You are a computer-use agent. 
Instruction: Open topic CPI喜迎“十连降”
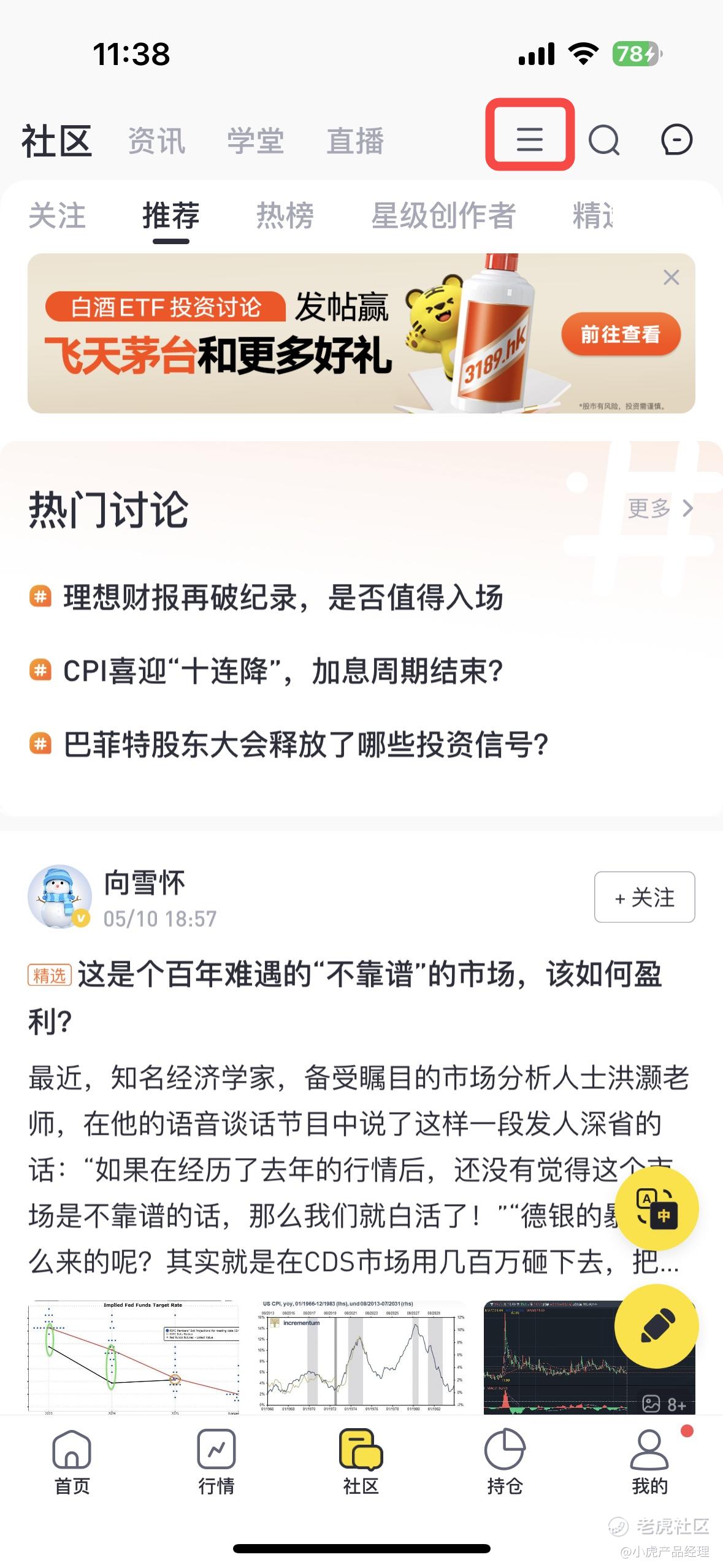283,671
